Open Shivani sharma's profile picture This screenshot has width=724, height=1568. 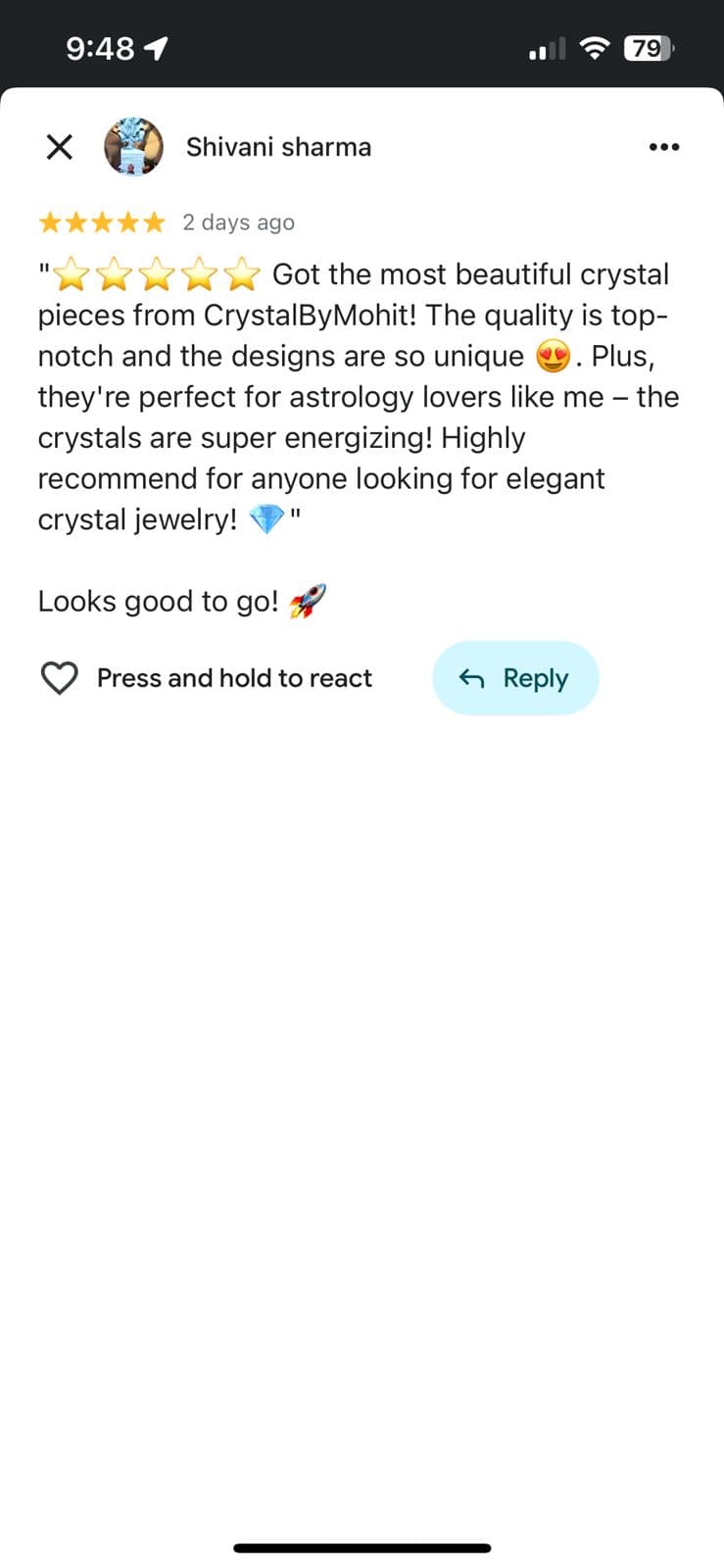[134, 146]
